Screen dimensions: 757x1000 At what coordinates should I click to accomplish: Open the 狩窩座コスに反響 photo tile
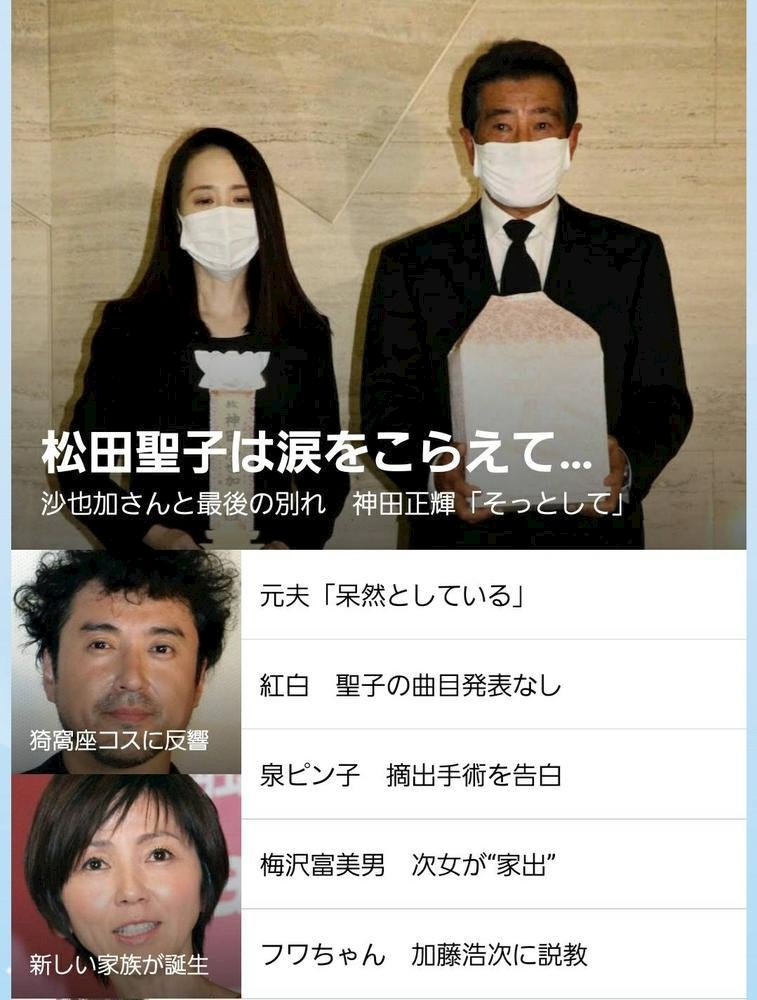tap(126, 661)
